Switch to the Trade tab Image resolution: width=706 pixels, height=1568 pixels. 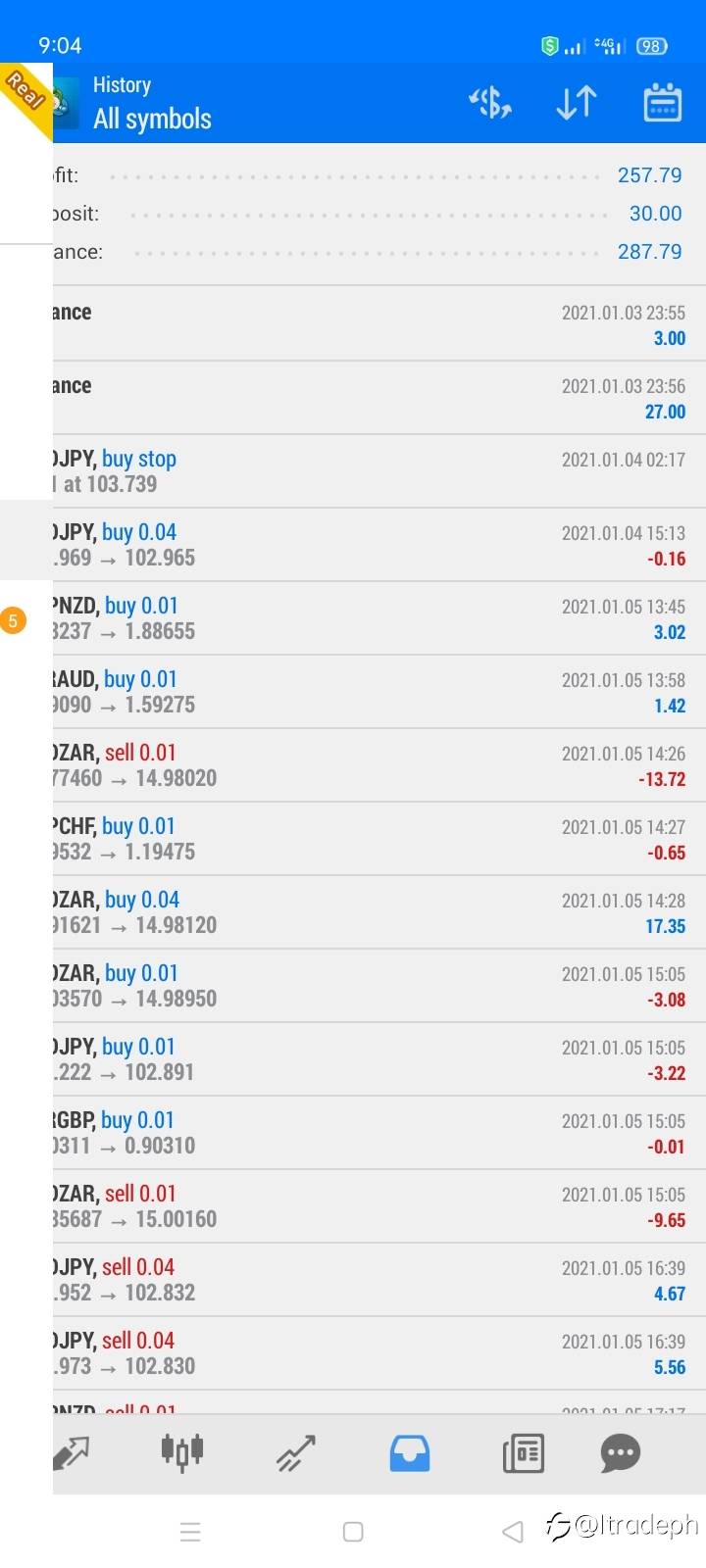pyautogui.click(x=295, y=1452)
